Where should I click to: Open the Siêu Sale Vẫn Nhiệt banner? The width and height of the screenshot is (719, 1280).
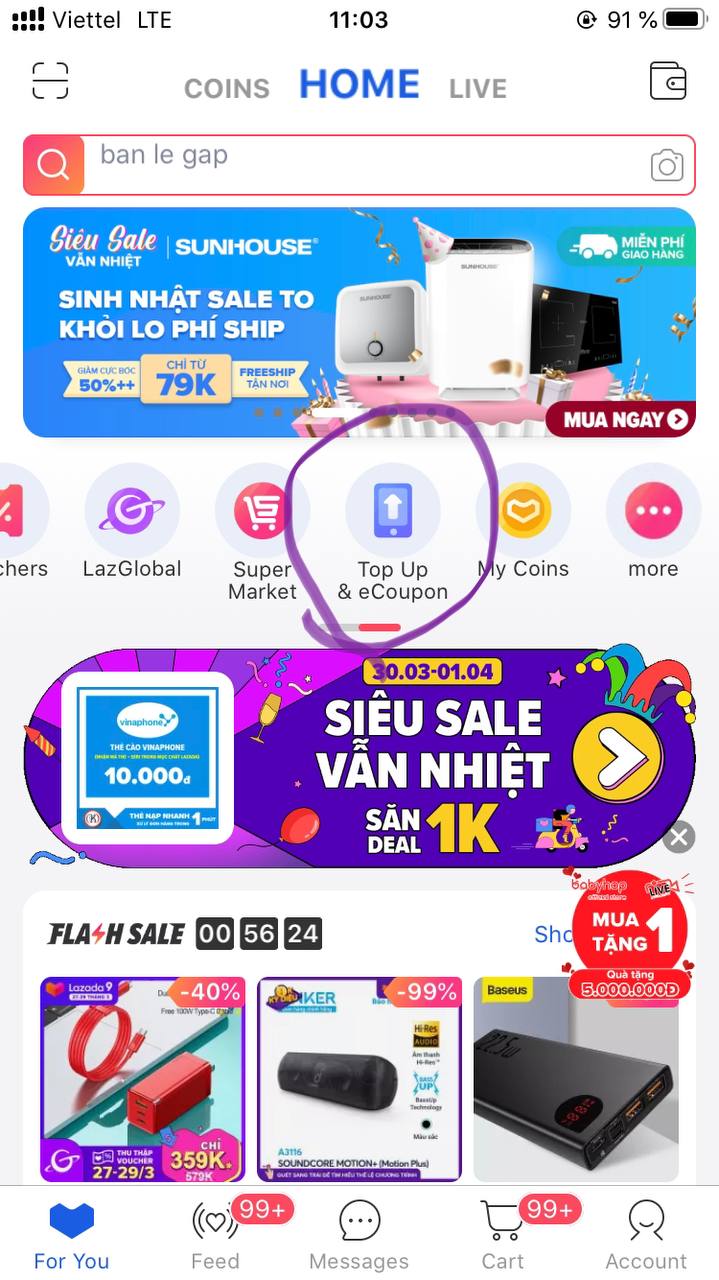359,757
